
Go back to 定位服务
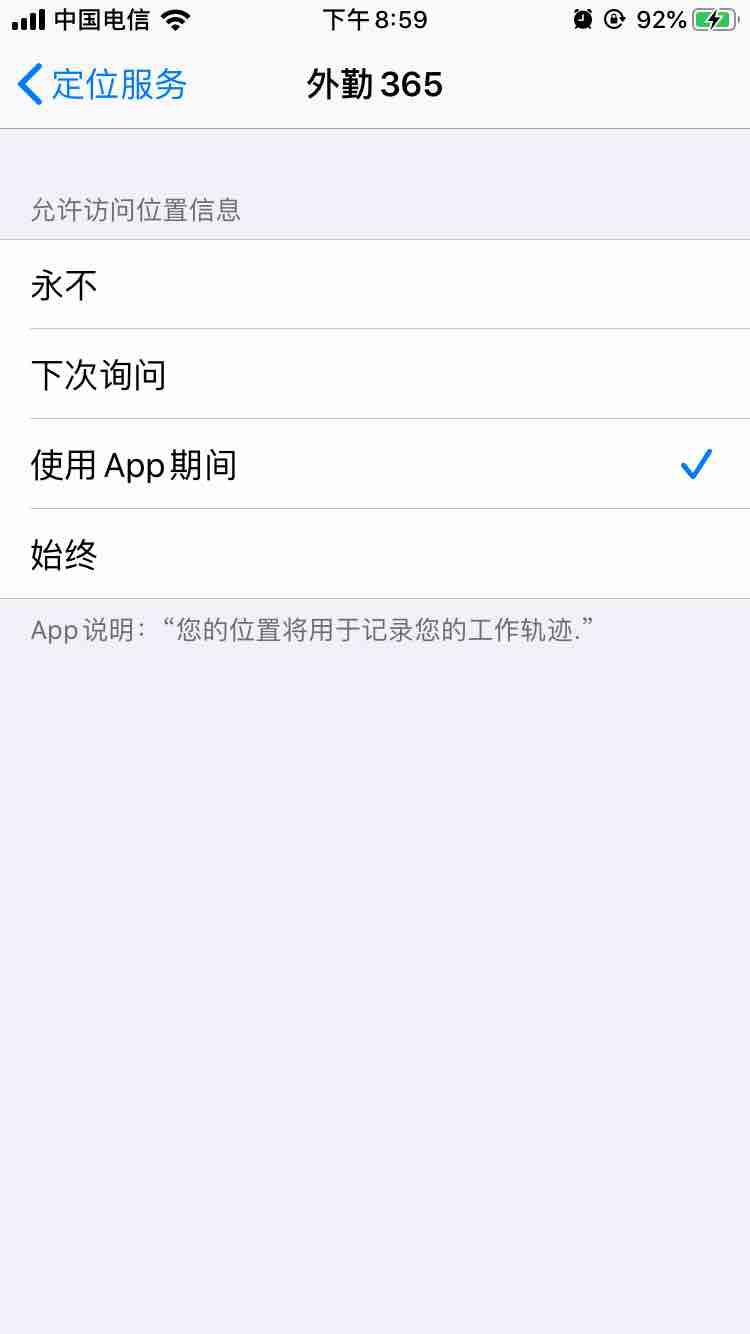coord(103,85)
